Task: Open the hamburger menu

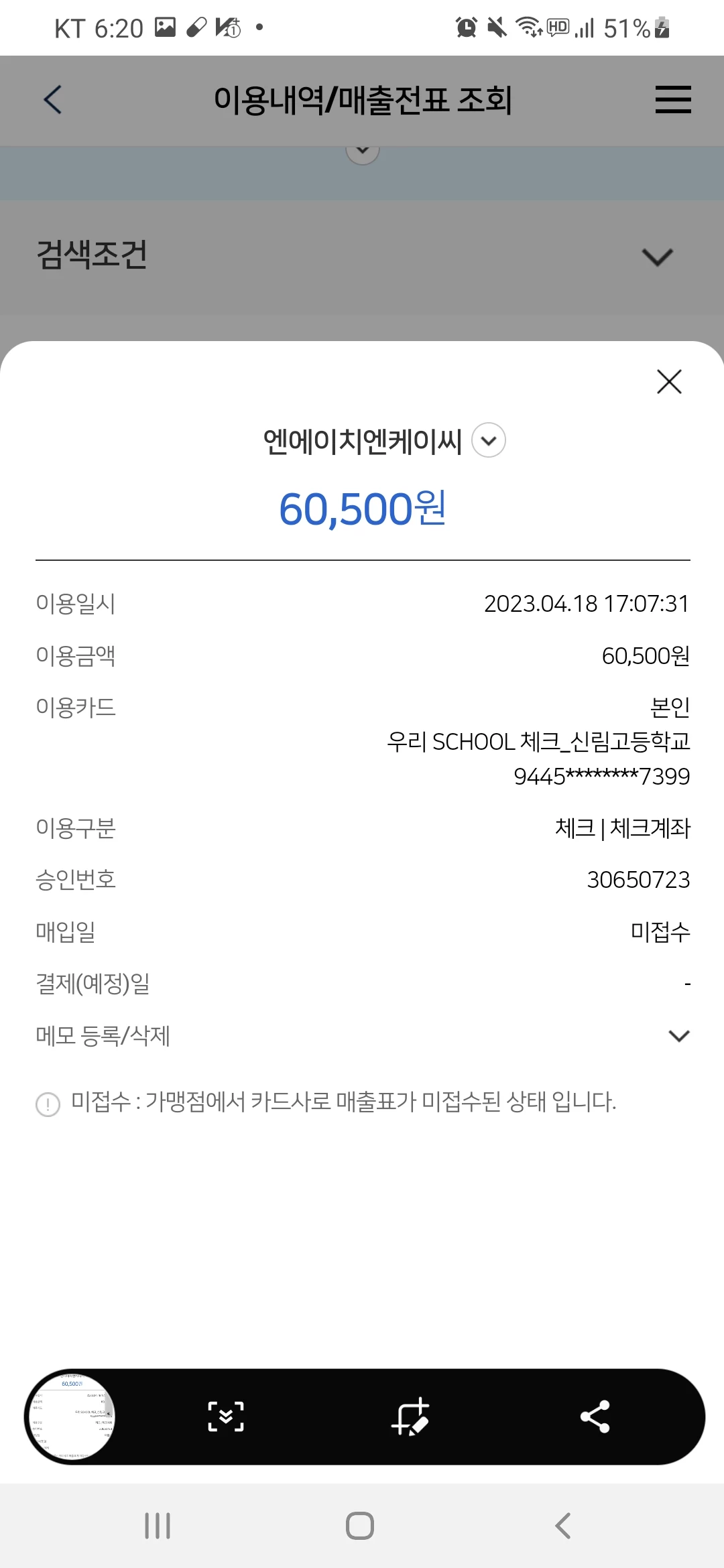Action: point(672,100)
